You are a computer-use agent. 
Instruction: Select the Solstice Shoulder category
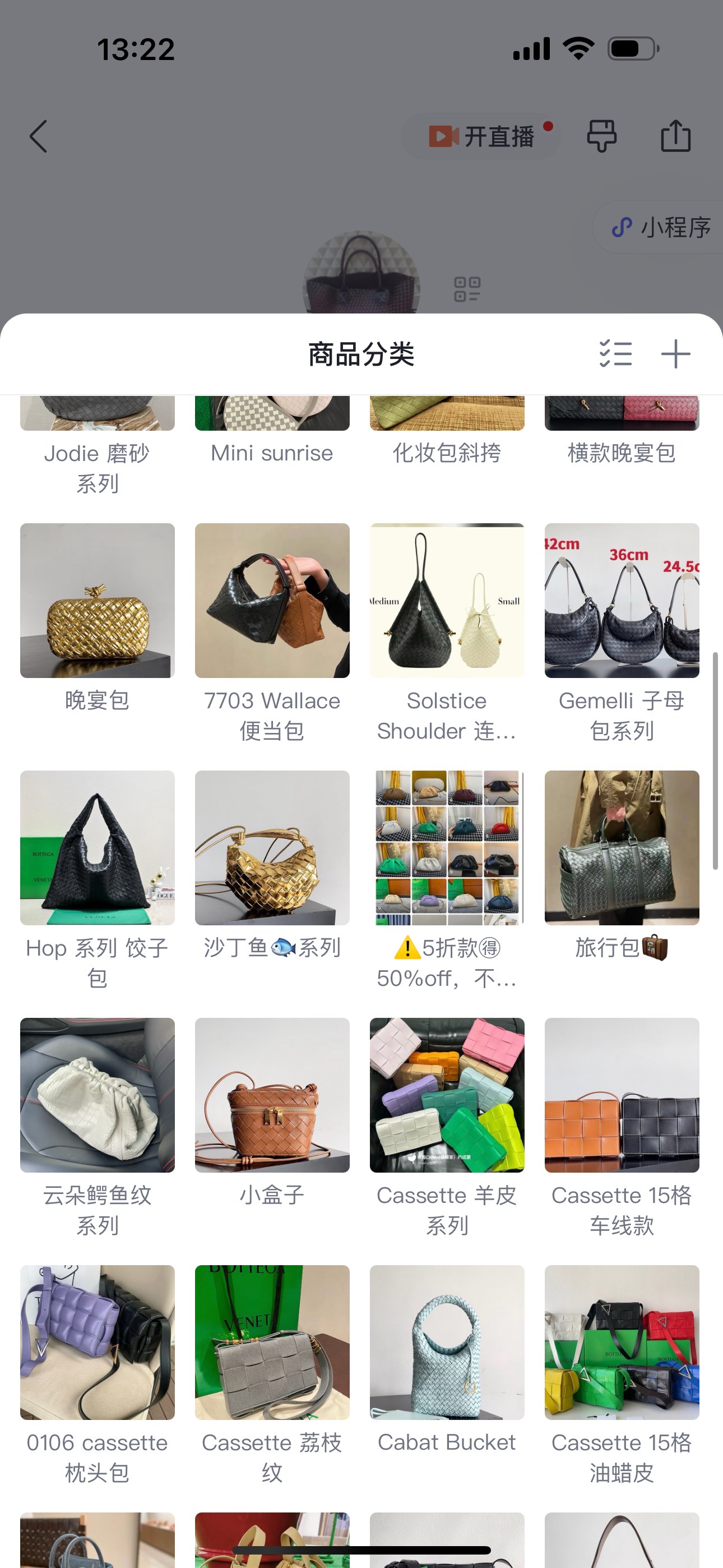447,601
